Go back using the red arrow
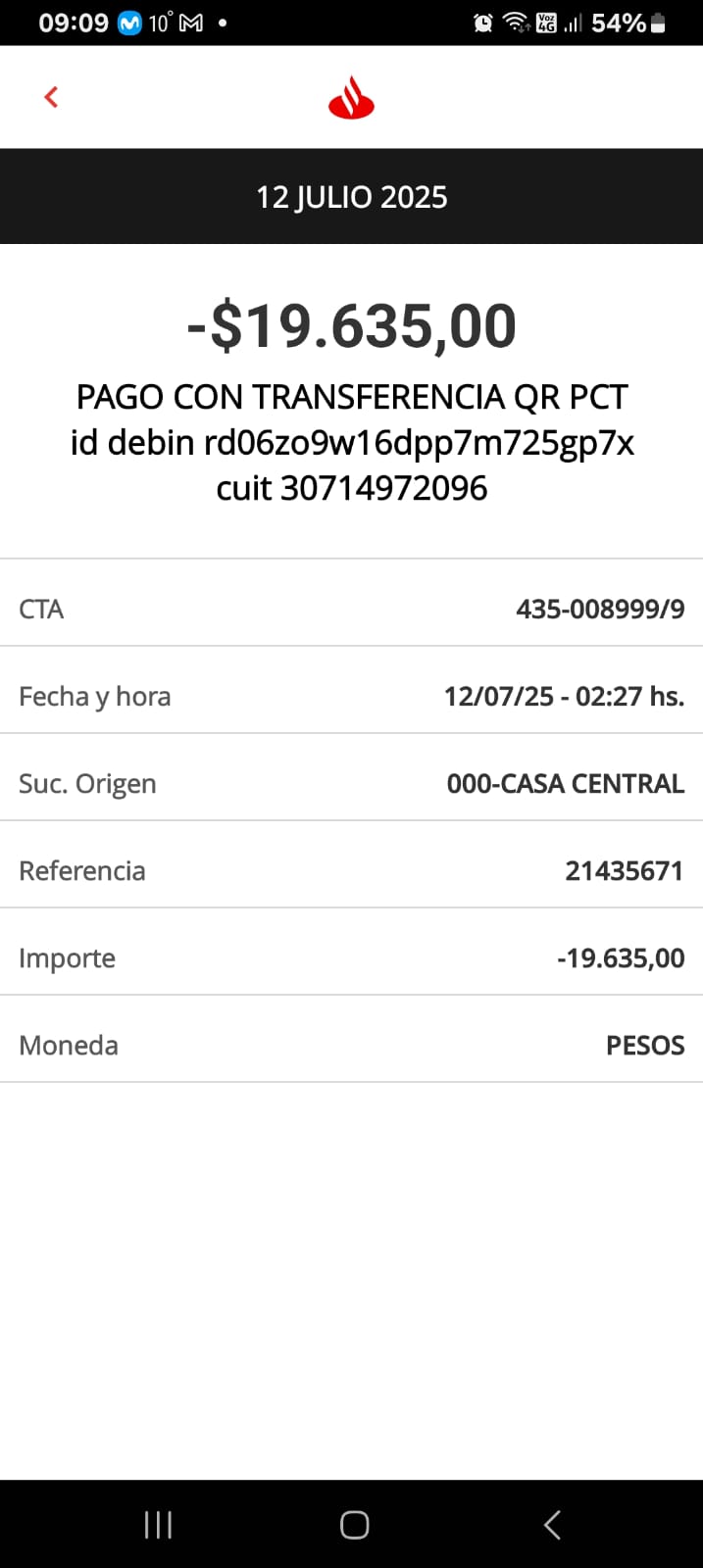The width and height of the screenshot is (703, 1568). tap(52, 97)
